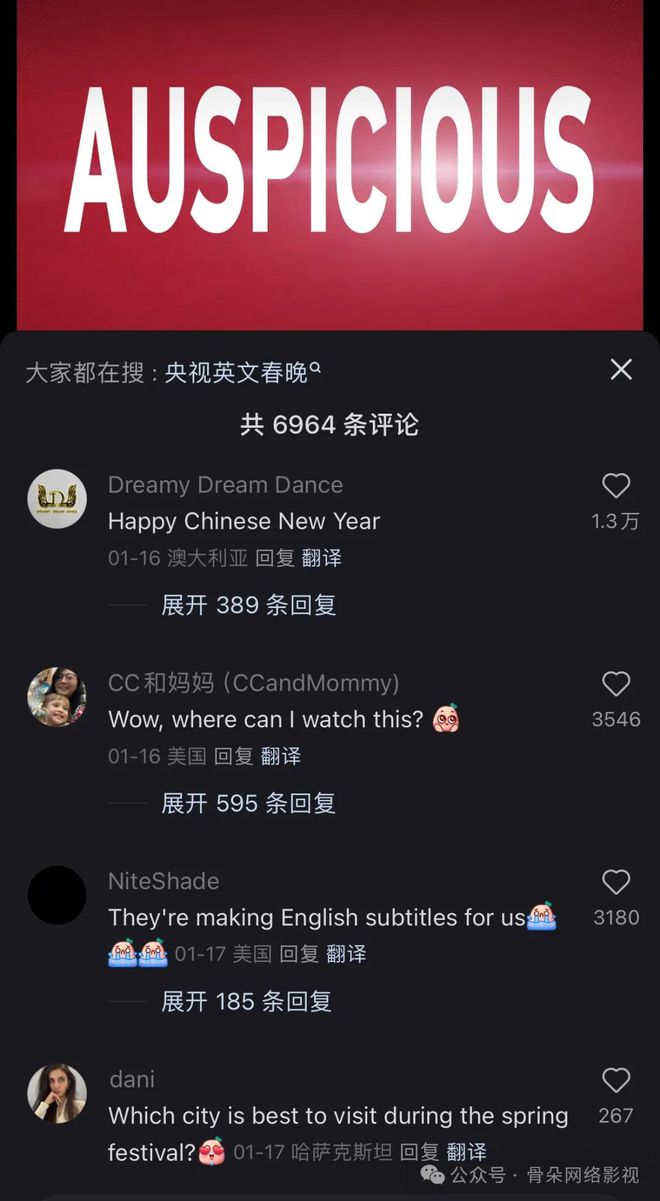Like NiteShade's comment about English subtitles
The image size is (660, 1201).
tap(616, 882)
